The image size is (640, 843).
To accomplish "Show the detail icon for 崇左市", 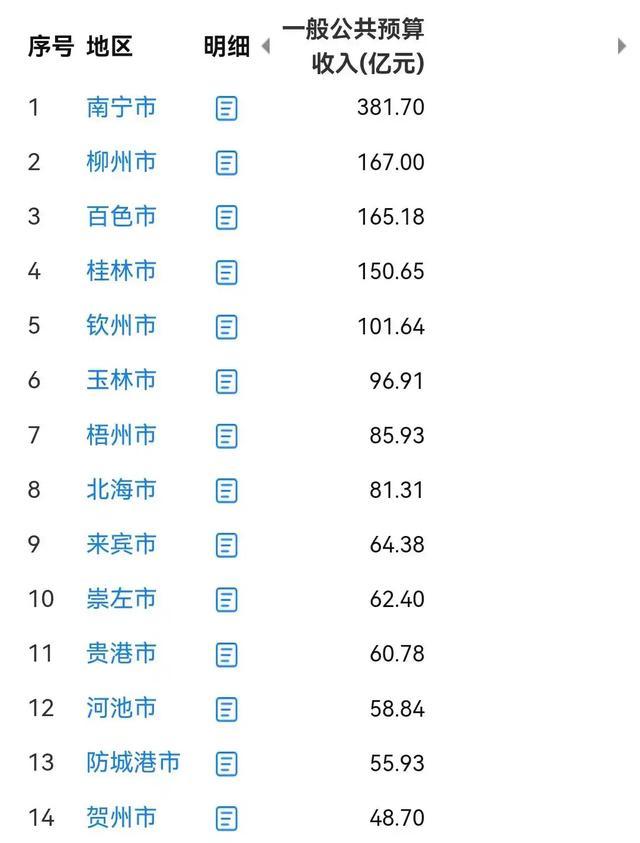I will click(226, 599).
